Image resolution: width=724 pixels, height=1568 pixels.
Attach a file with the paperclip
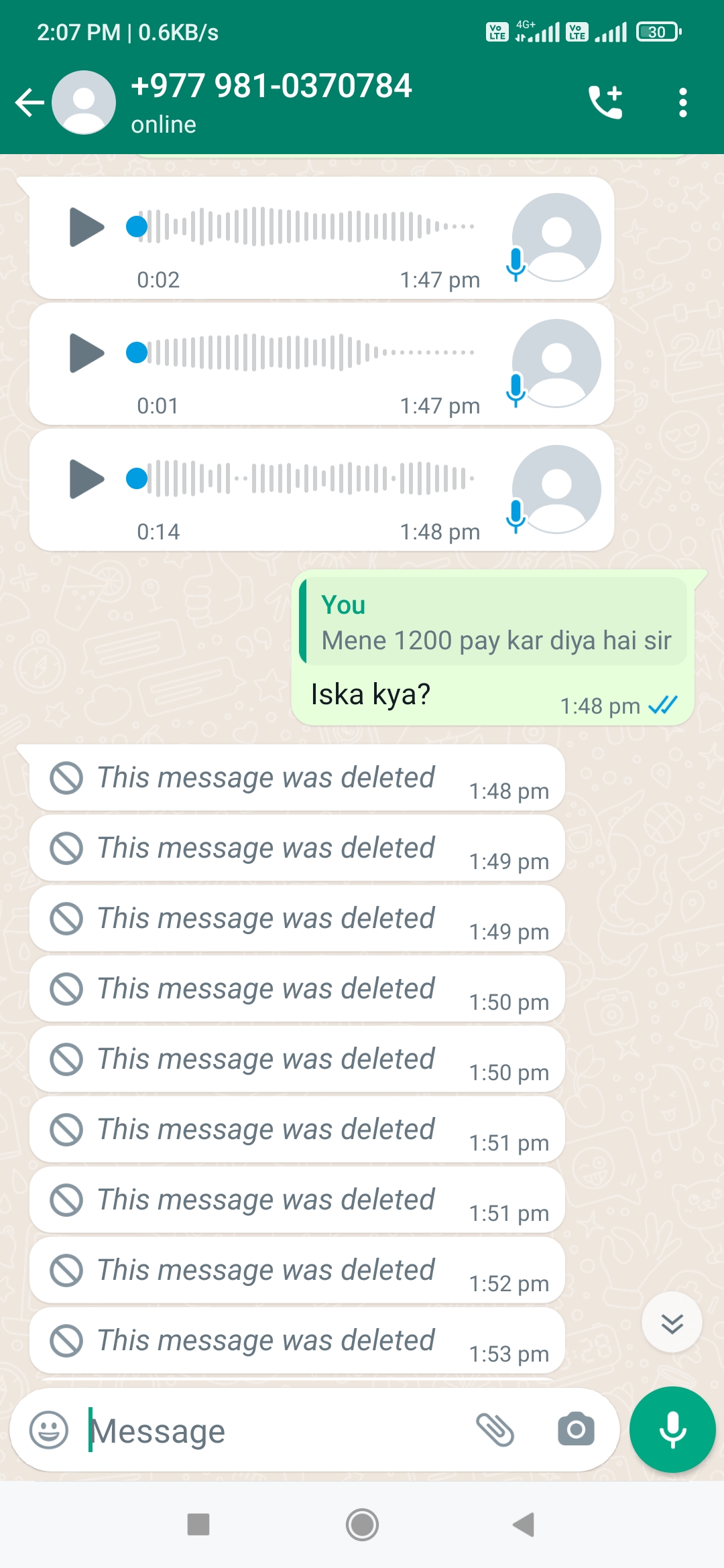(x=495, y=1430)
